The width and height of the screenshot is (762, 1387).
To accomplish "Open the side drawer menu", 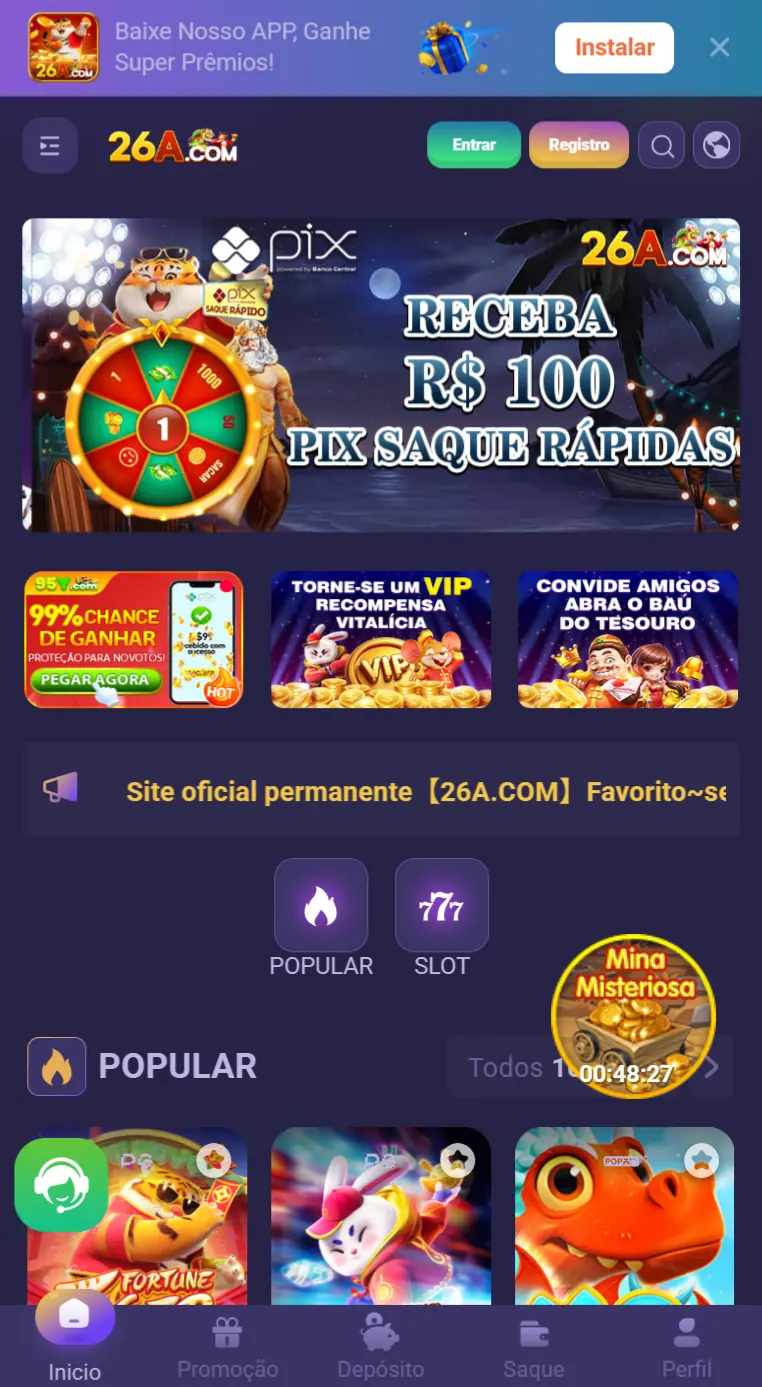I will click(50, 146).
